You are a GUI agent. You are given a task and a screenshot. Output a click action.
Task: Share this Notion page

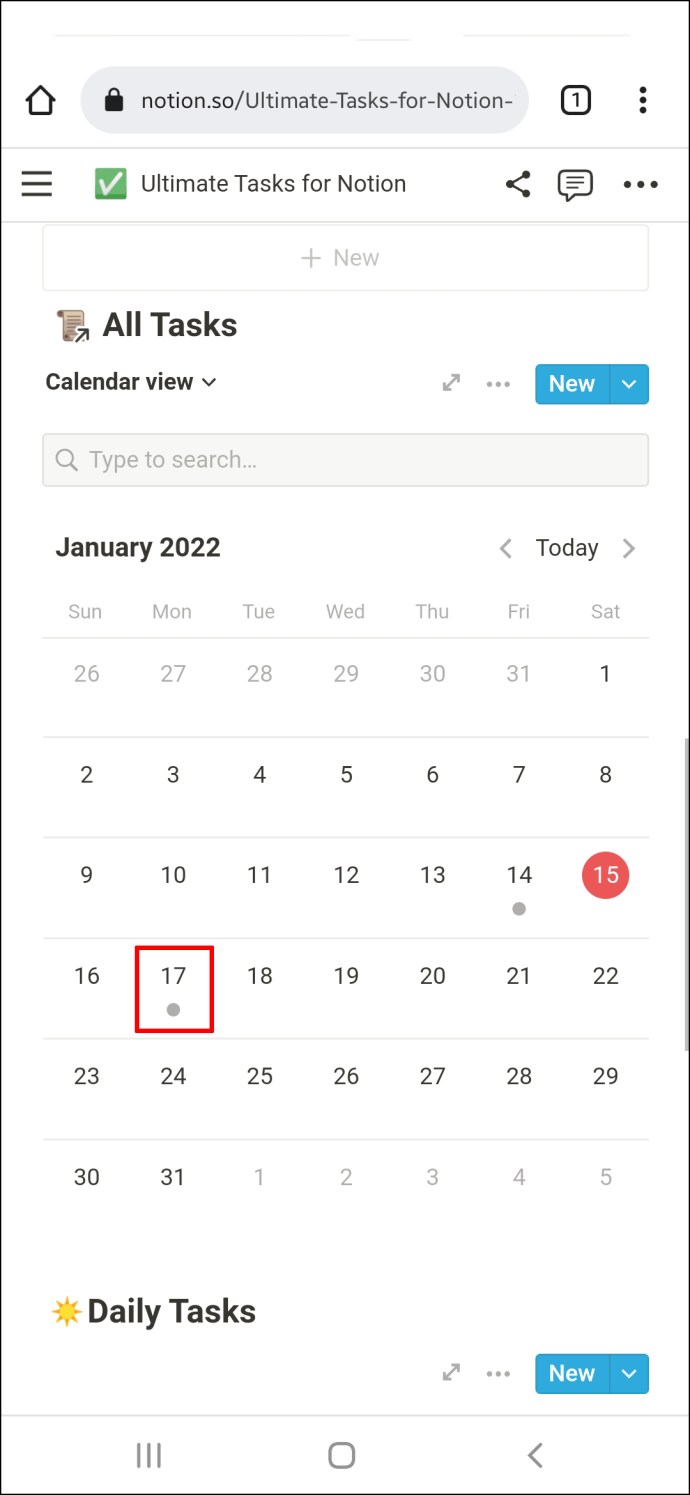[x=518, y=184]
